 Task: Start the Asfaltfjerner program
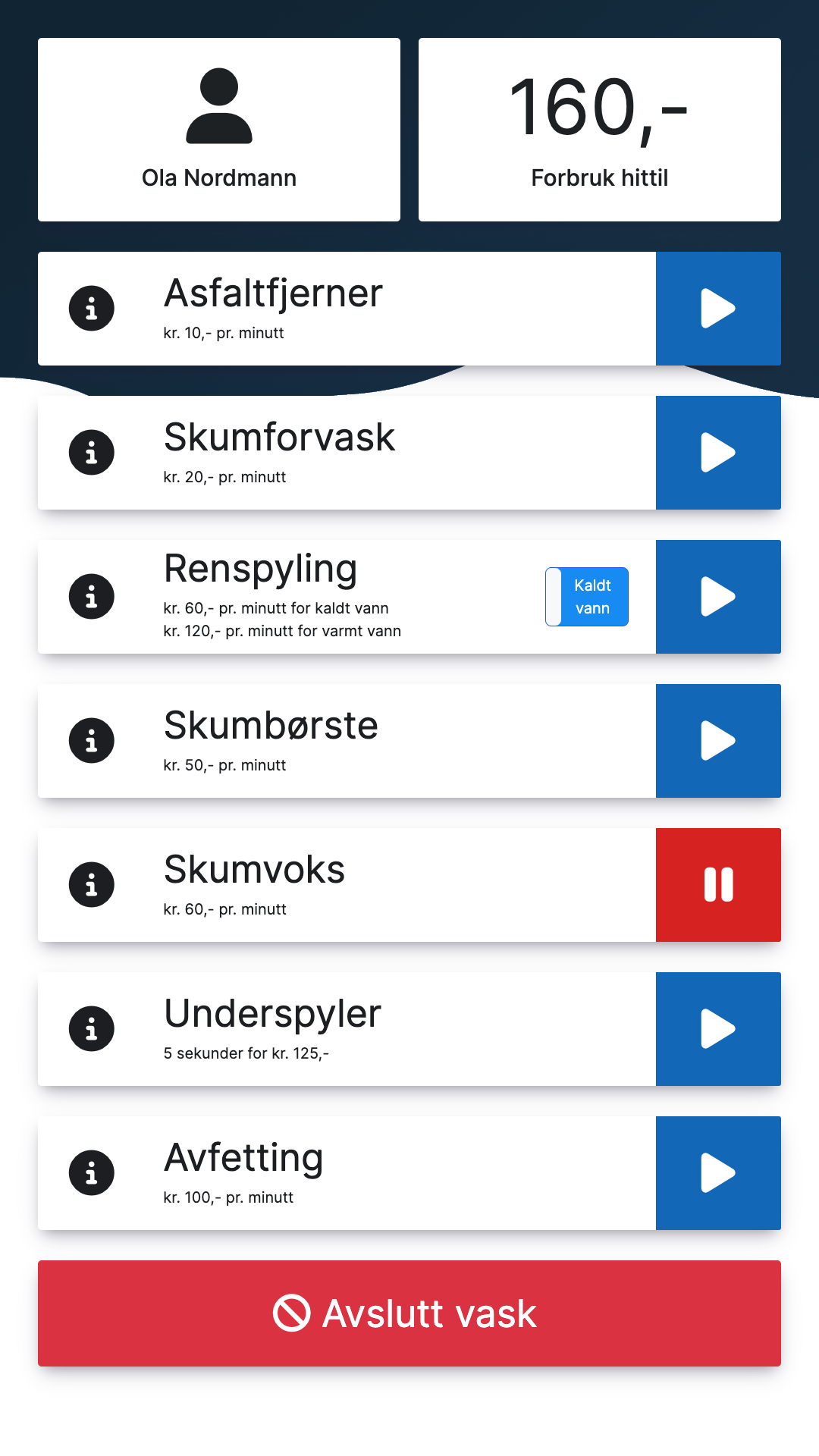pyautogui.click(x=718, y=309)
